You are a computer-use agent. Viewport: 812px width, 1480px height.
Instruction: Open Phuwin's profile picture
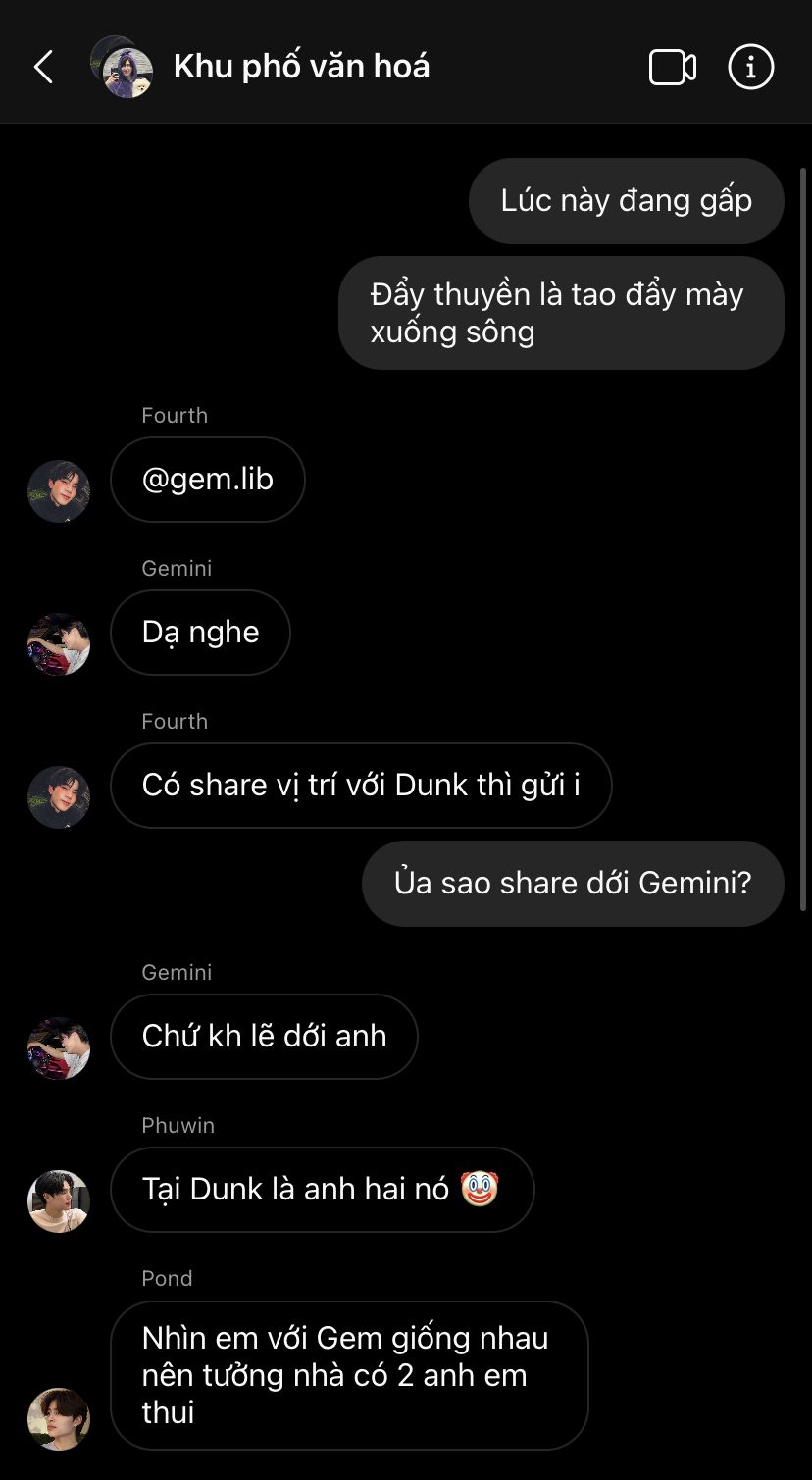[59, 1201]
